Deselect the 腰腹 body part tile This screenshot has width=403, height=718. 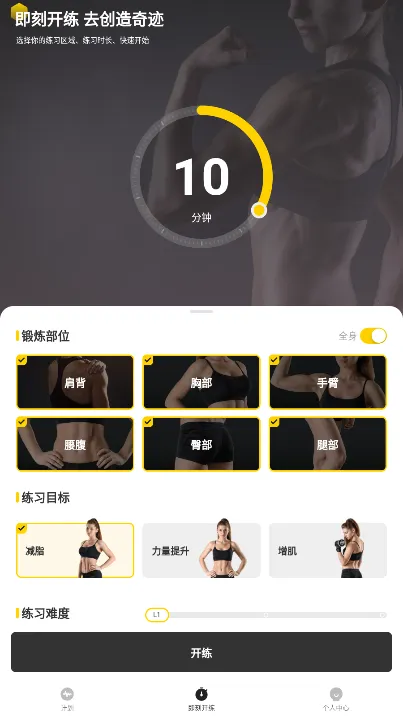[x=75, y=444]
